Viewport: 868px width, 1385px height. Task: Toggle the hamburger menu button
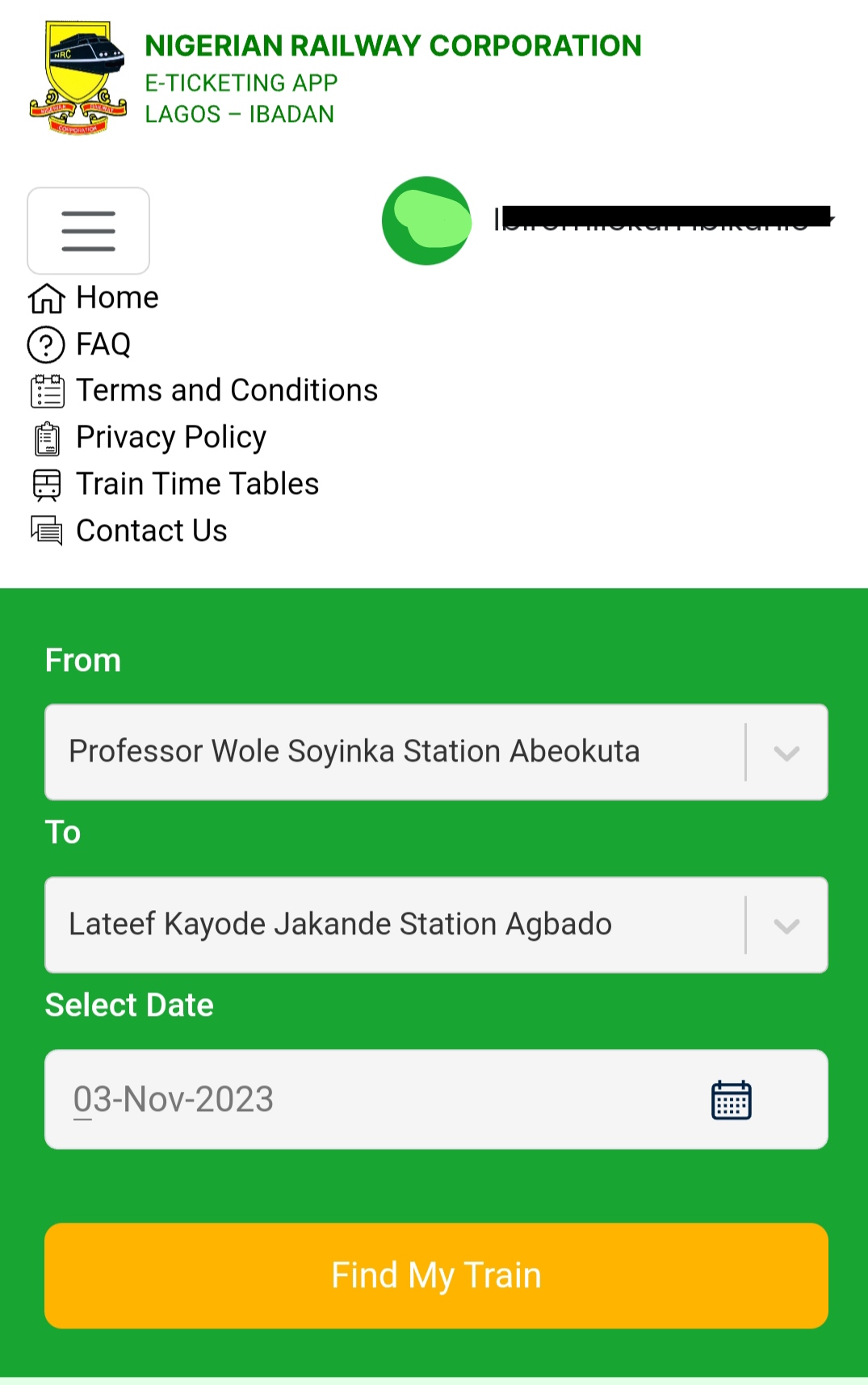[x=88, y=231]
